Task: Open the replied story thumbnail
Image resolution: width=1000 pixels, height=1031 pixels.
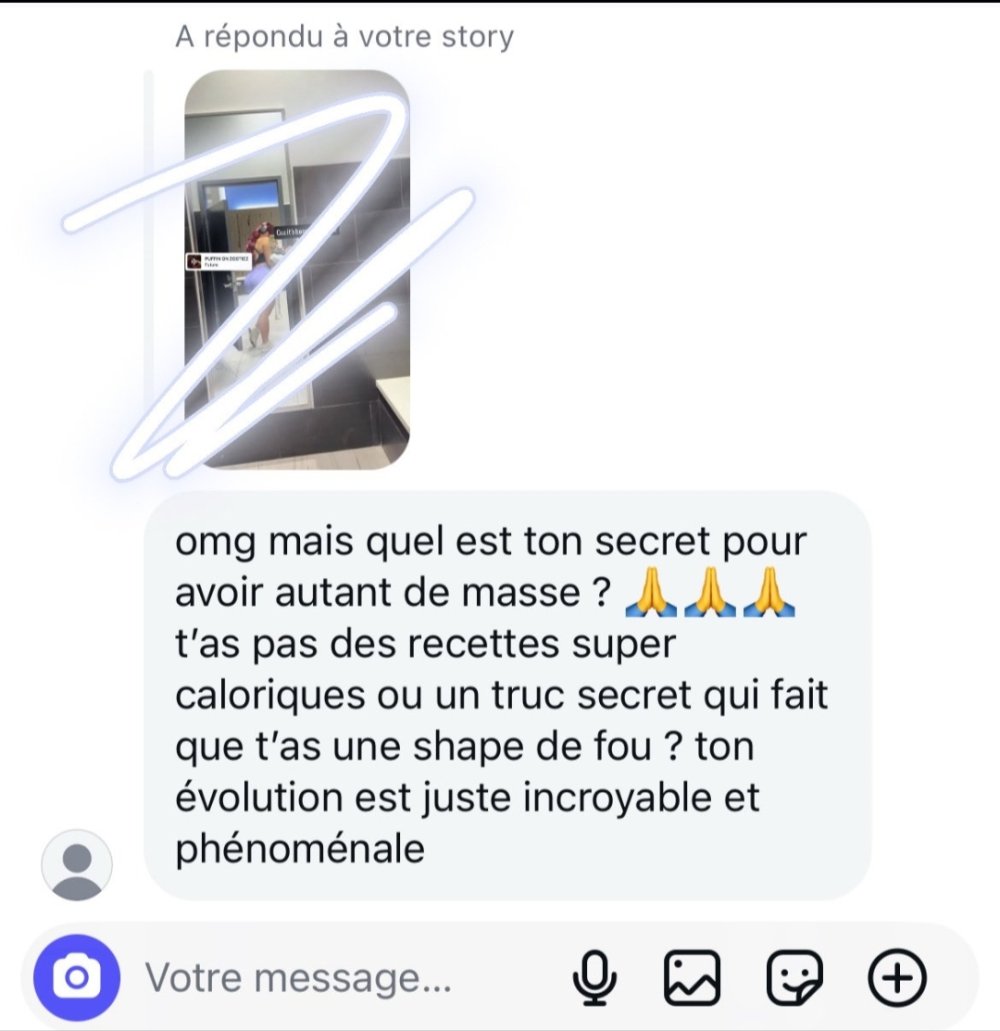Action: pos(297,270)
